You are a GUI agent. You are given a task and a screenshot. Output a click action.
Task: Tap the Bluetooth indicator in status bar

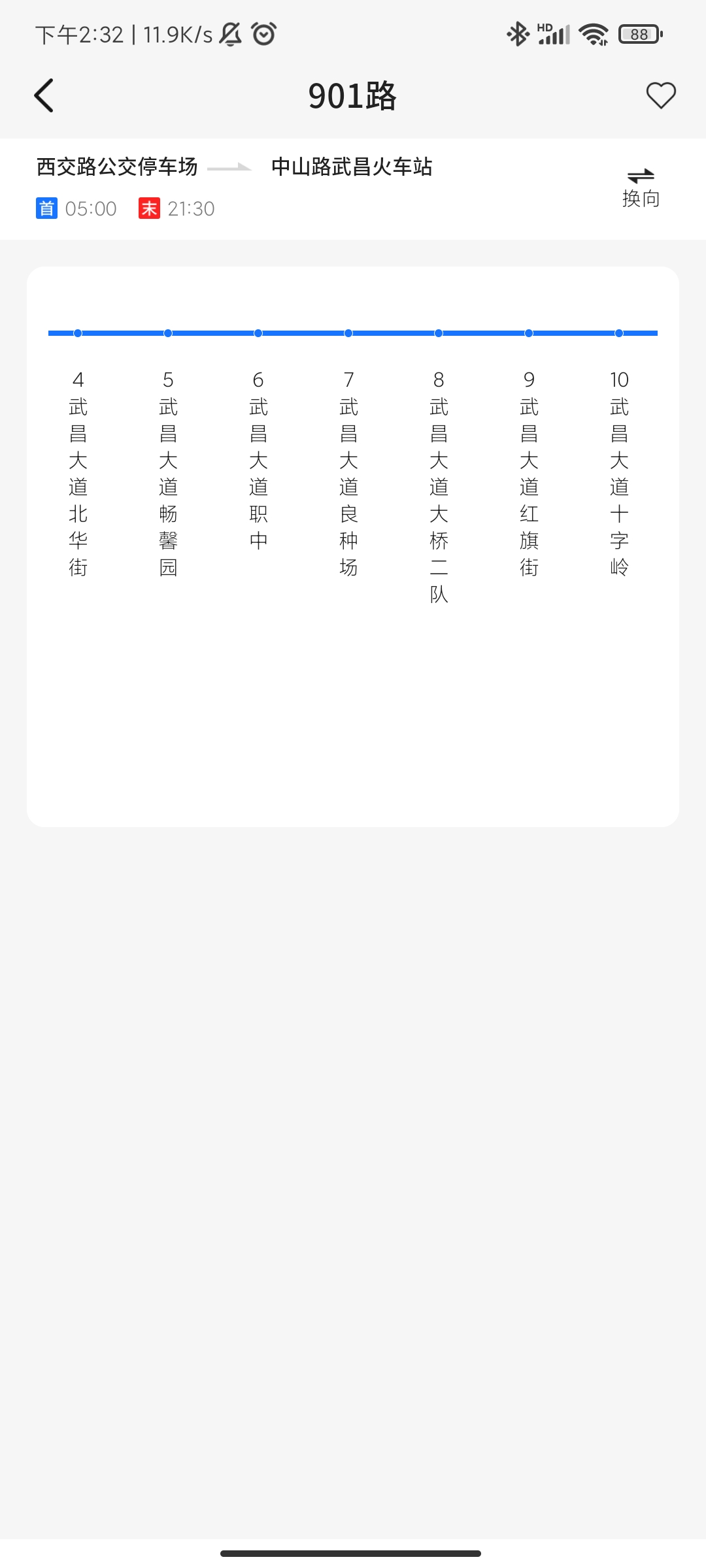516,33
